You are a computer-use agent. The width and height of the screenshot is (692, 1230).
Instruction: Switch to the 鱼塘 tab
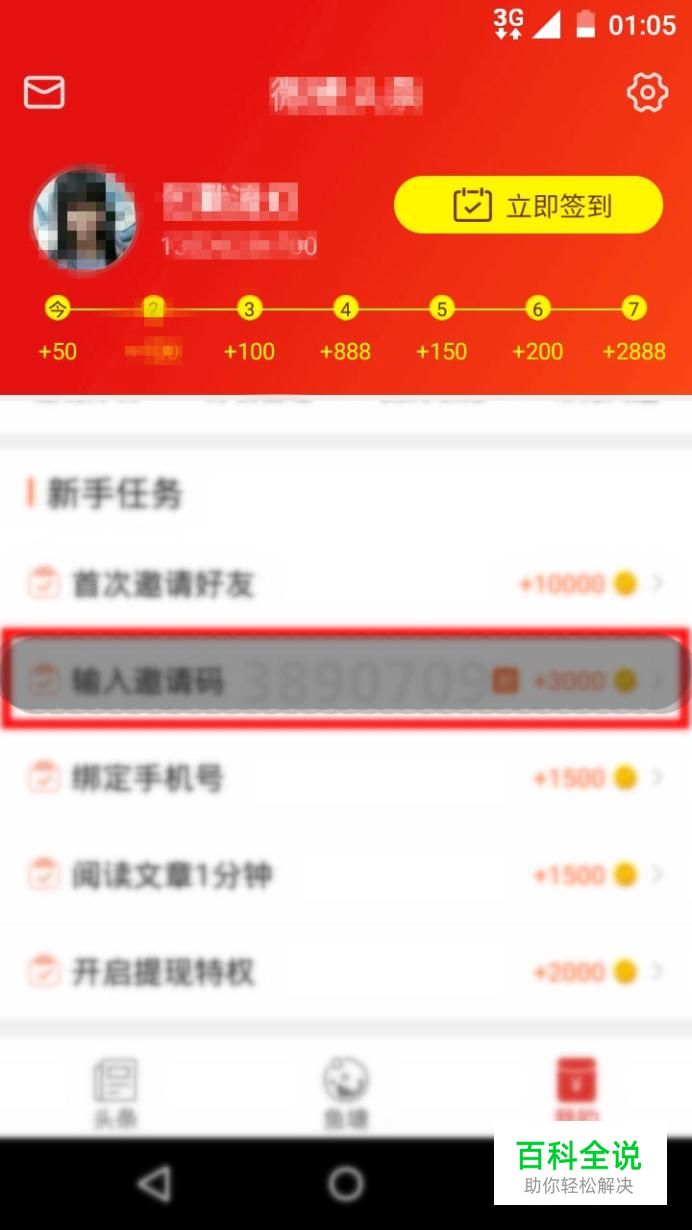tap(346, 1092)
